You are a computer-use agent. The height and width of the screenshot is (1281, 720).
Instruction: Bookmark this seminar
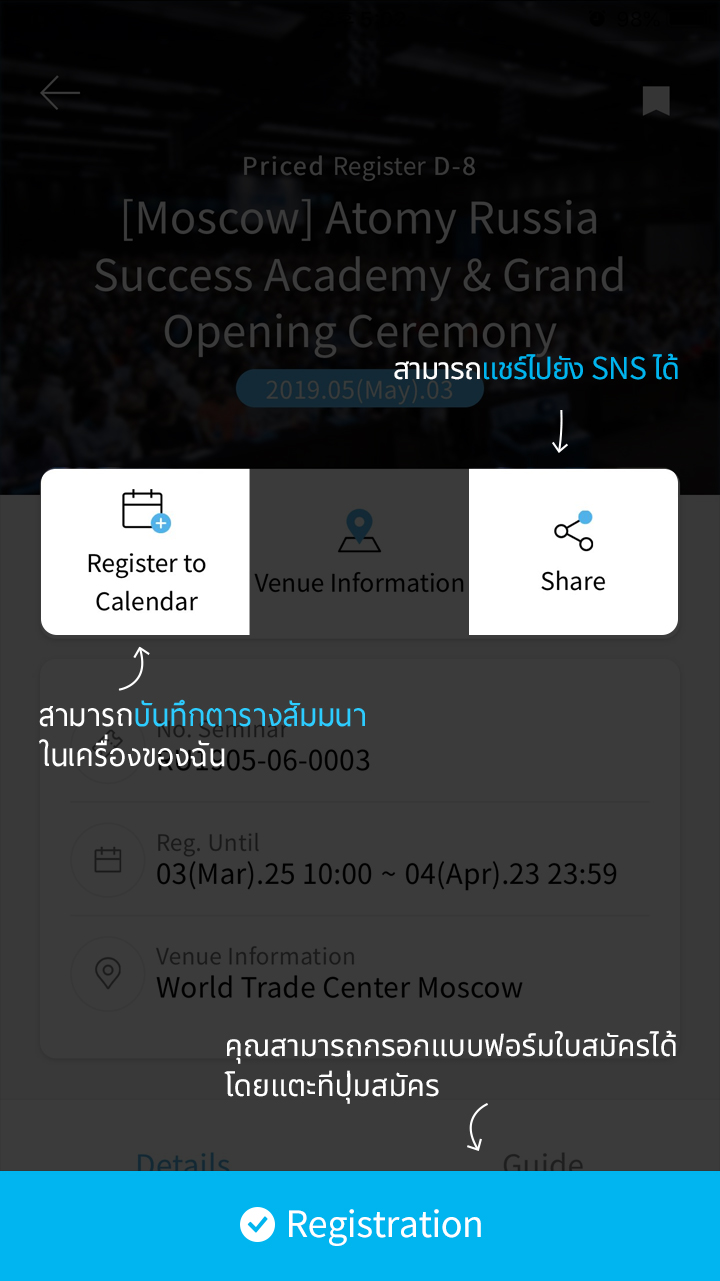click(x=656, y=101)
